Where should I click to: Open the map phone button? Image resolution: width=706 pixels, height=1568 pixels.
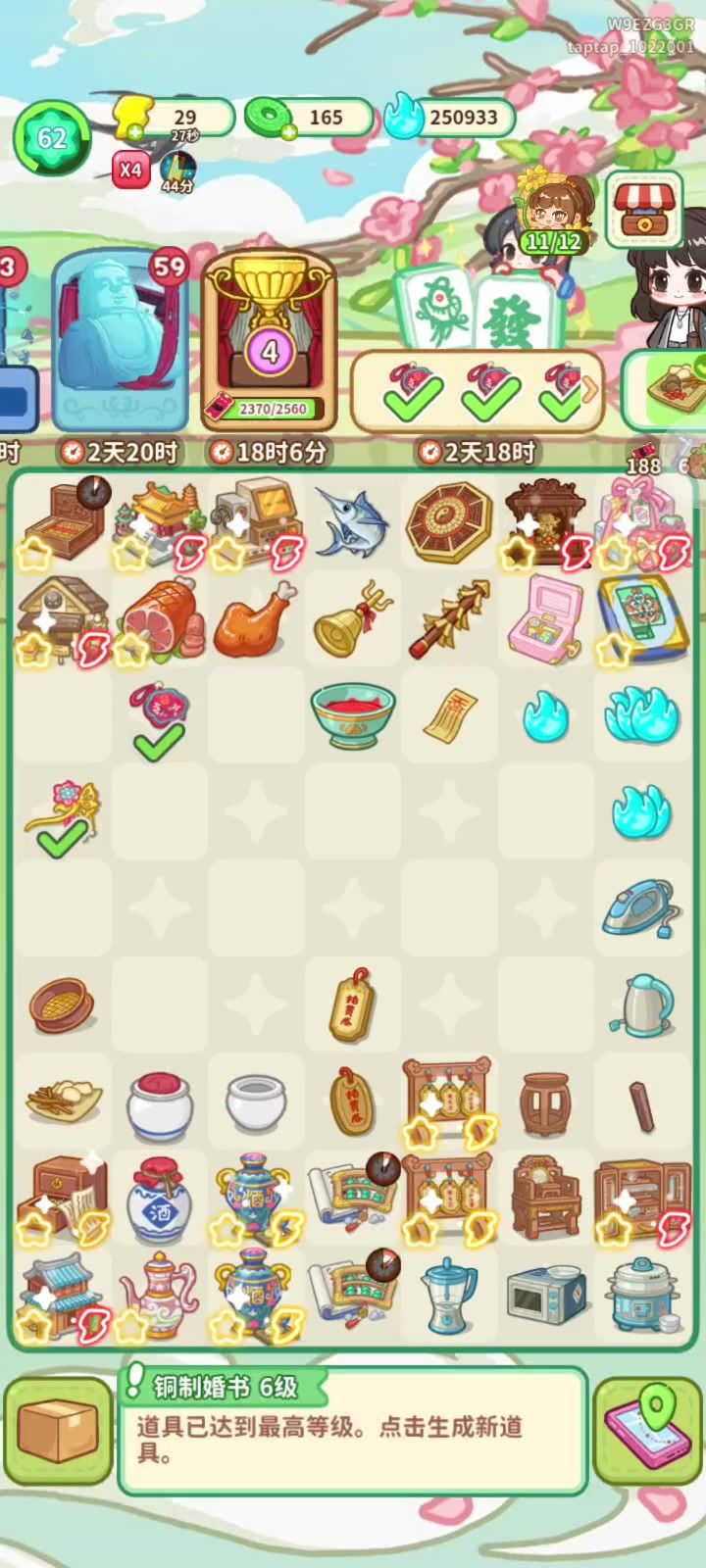pos(649,1430)
